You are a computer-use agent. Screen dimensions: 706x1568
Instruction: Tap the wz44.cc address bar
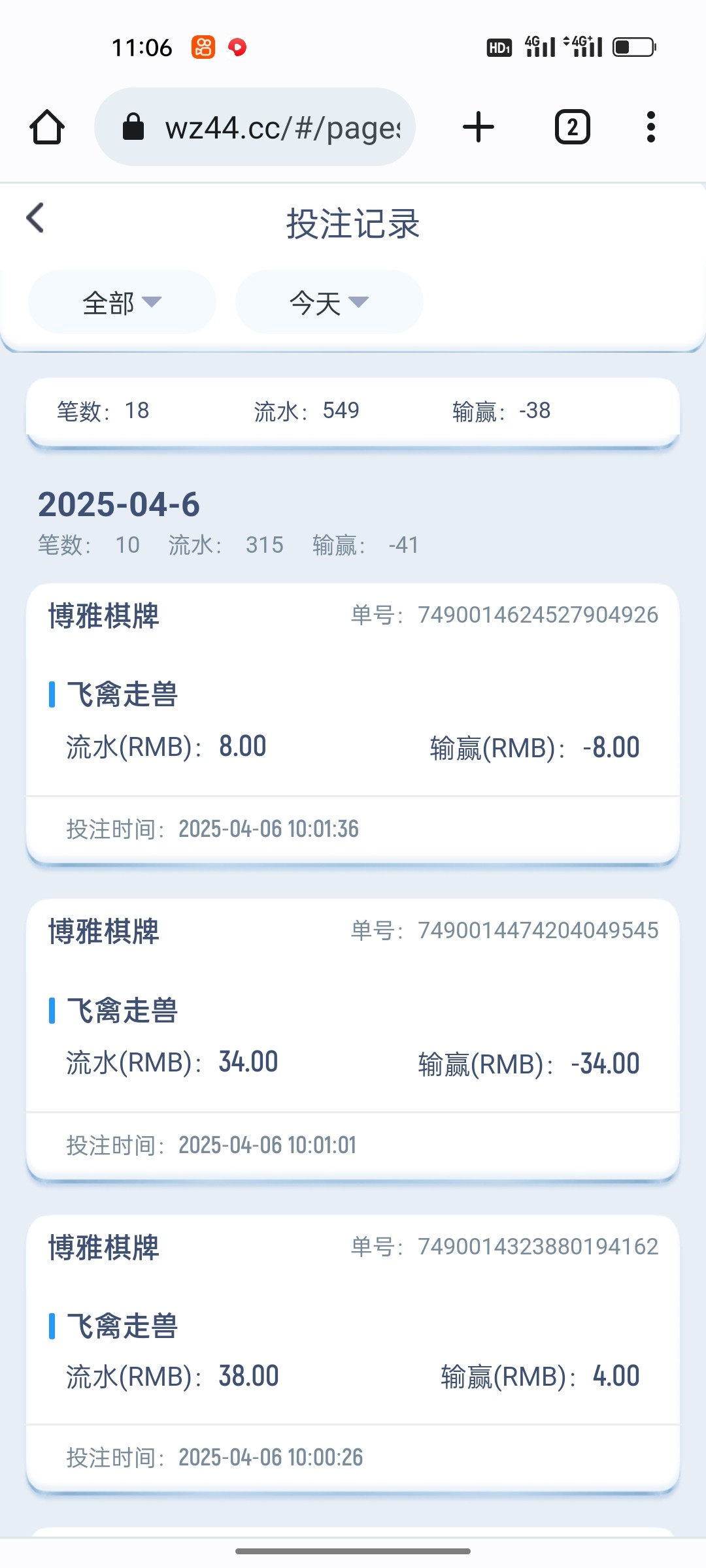(255, 127)
